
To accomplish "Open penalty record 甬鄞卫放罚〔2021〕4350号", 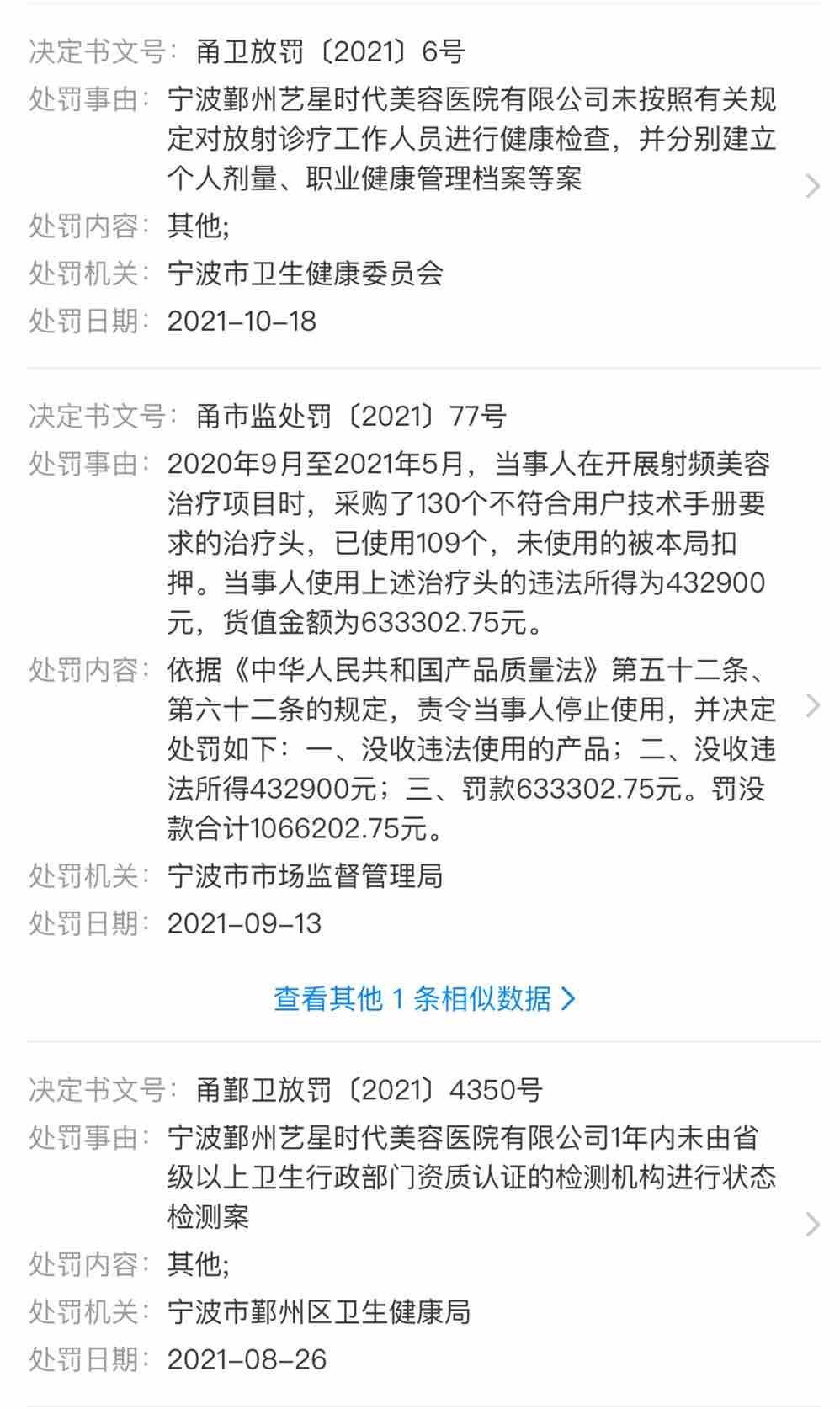I will point(811,1224).
